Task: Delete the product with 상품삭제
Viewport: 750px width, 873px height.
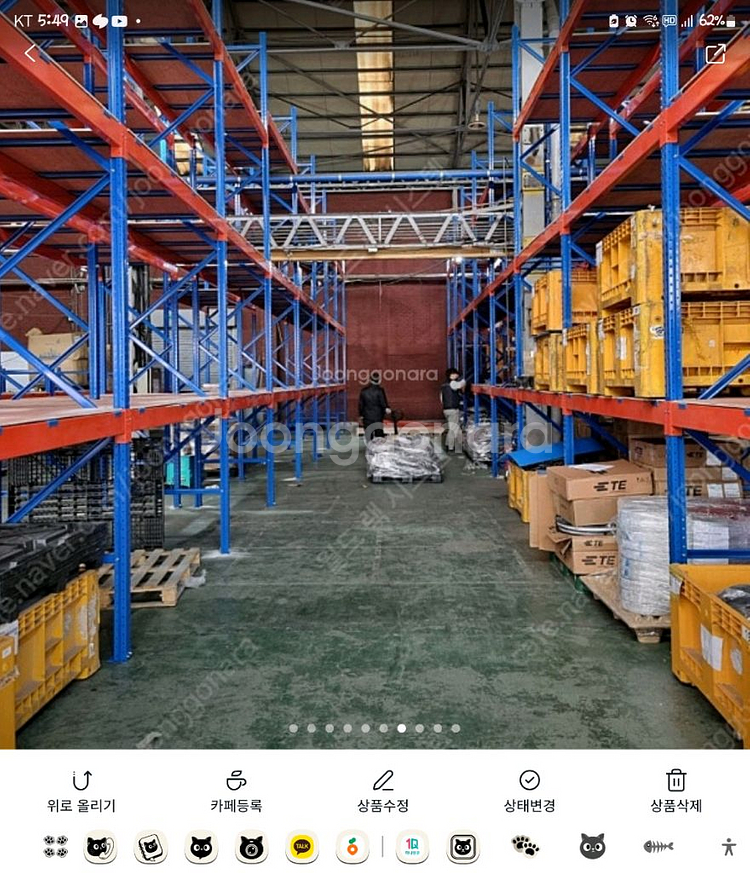Action: pos(676,790)
